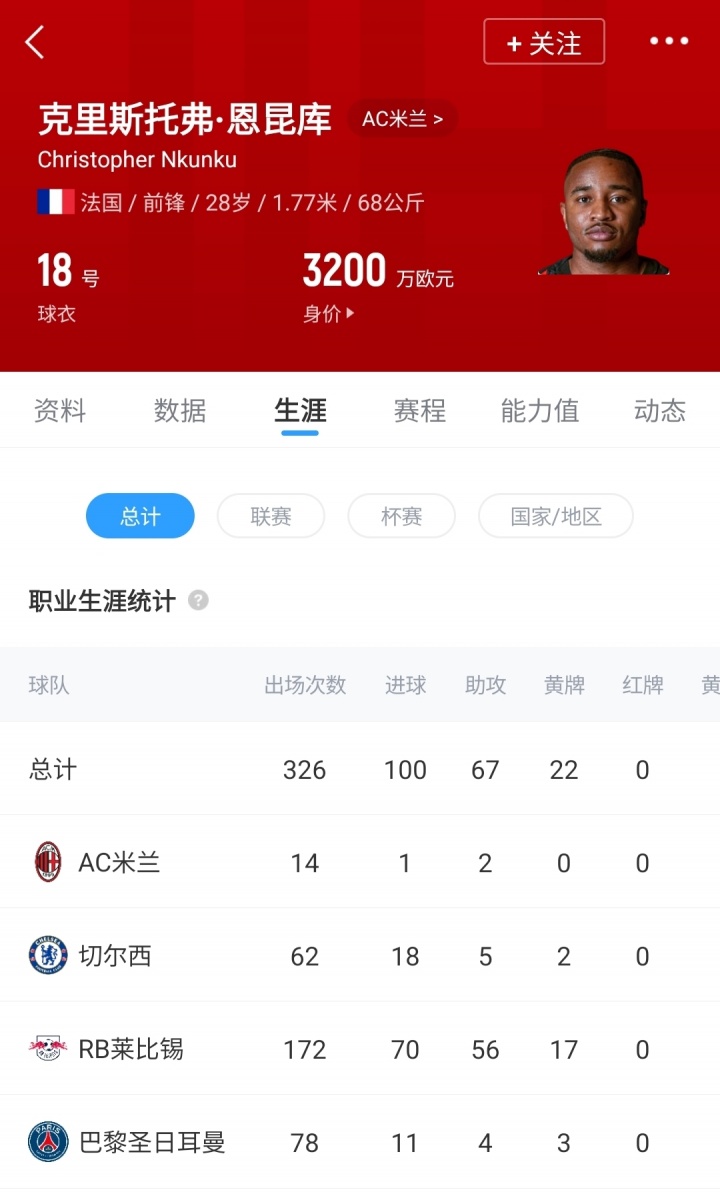Viewport: 720px width, 1192px height.
Task: Follow the player with the 关注 button
Action: point(544,42)
